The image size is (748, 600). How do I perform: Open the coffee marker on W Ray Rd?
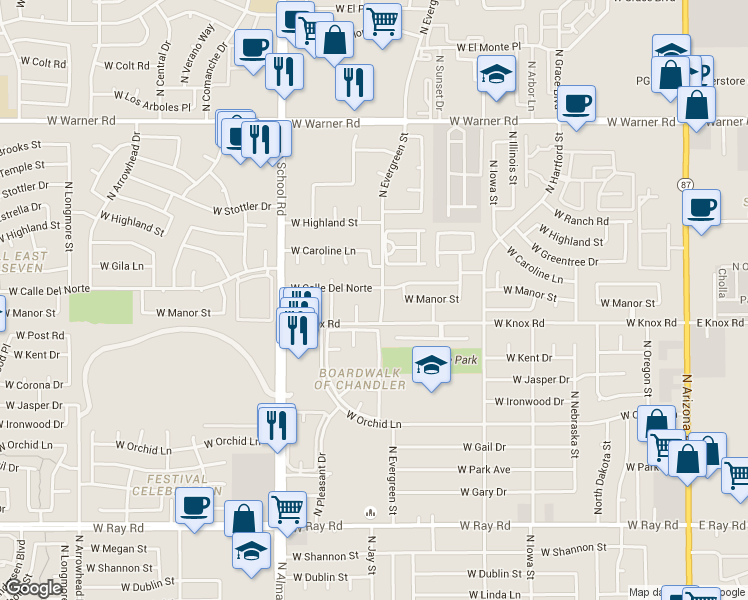194,505
